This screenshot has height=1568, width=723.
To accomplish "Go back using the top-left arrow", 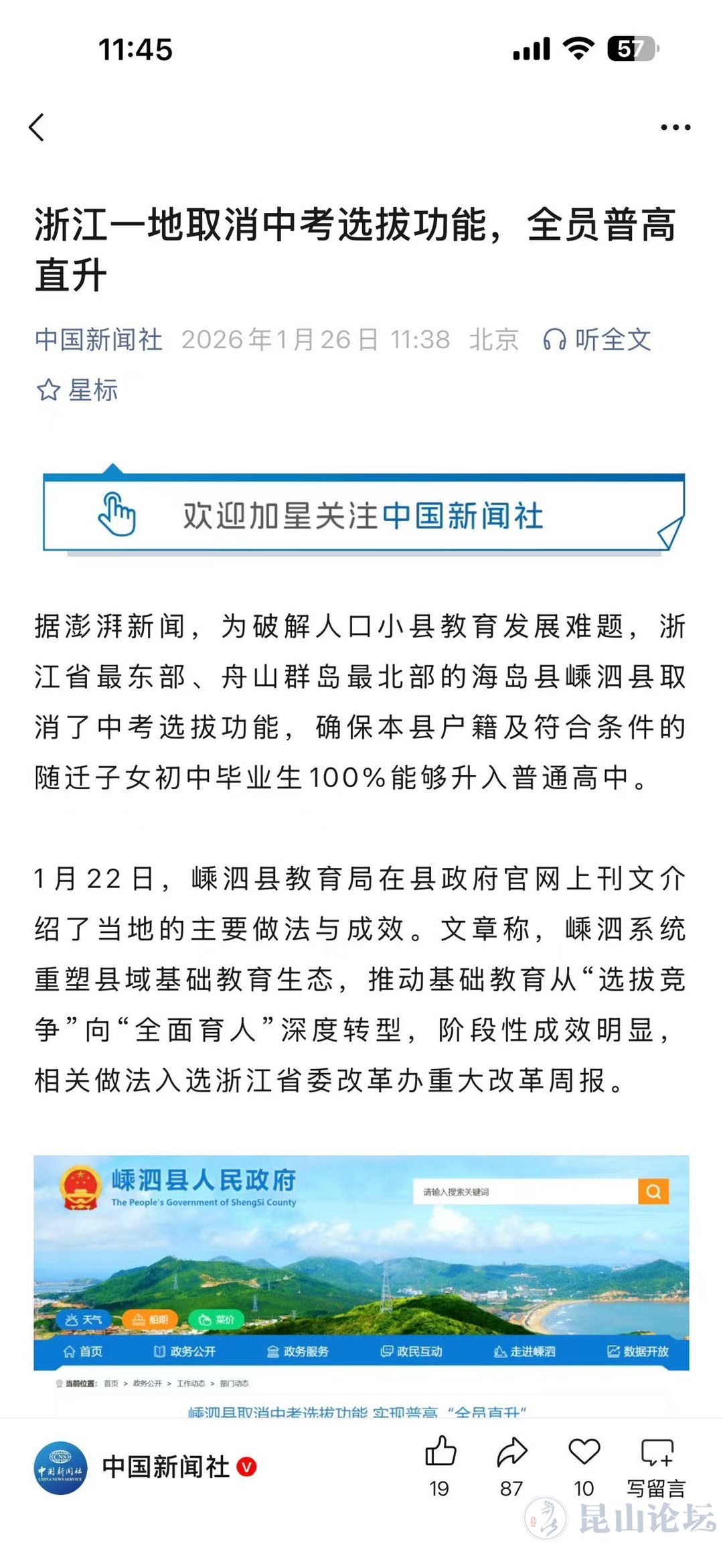I will click(x=37, y=127).
